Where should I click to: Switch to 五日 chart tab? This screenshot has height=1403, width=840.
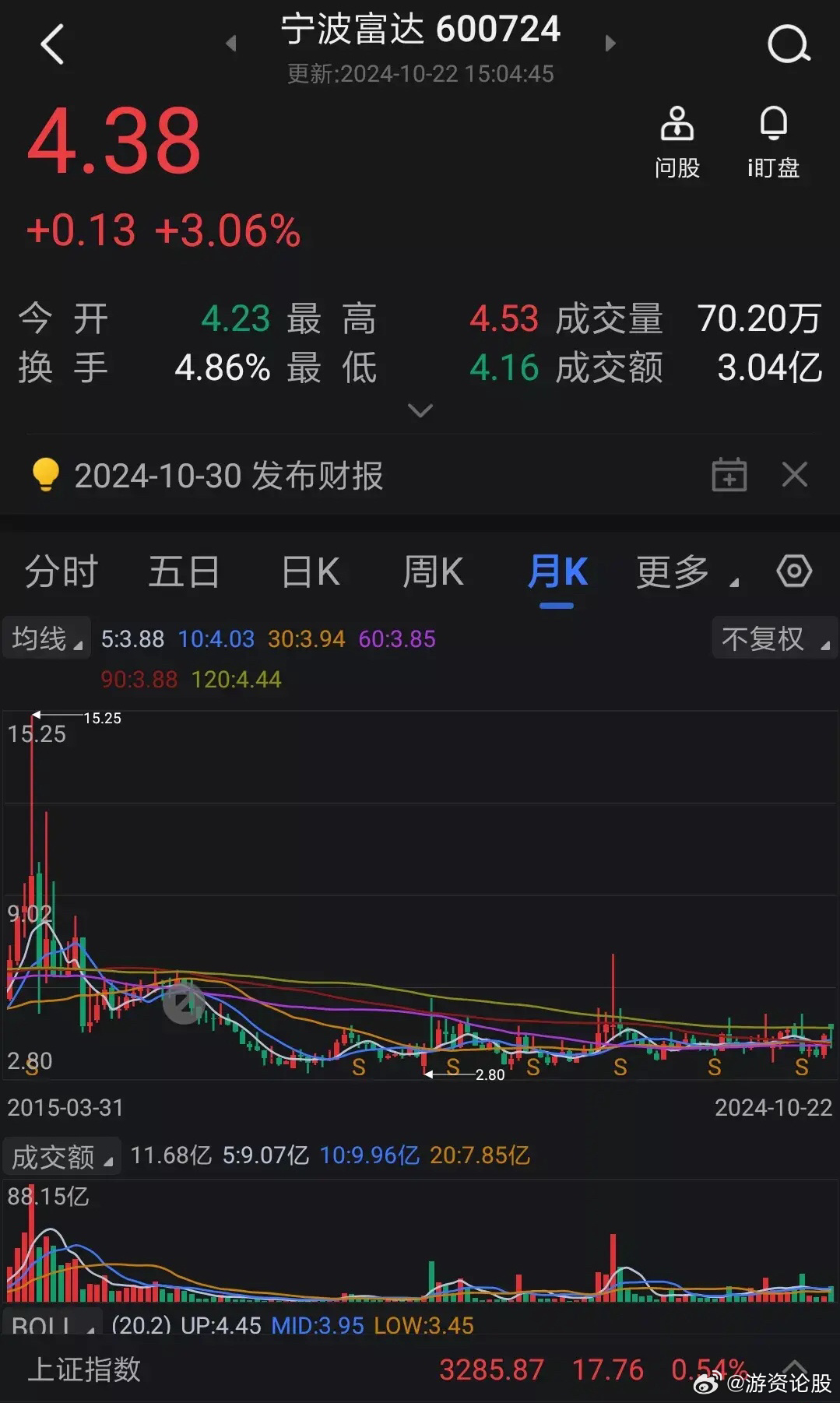[x=184, y=571]
